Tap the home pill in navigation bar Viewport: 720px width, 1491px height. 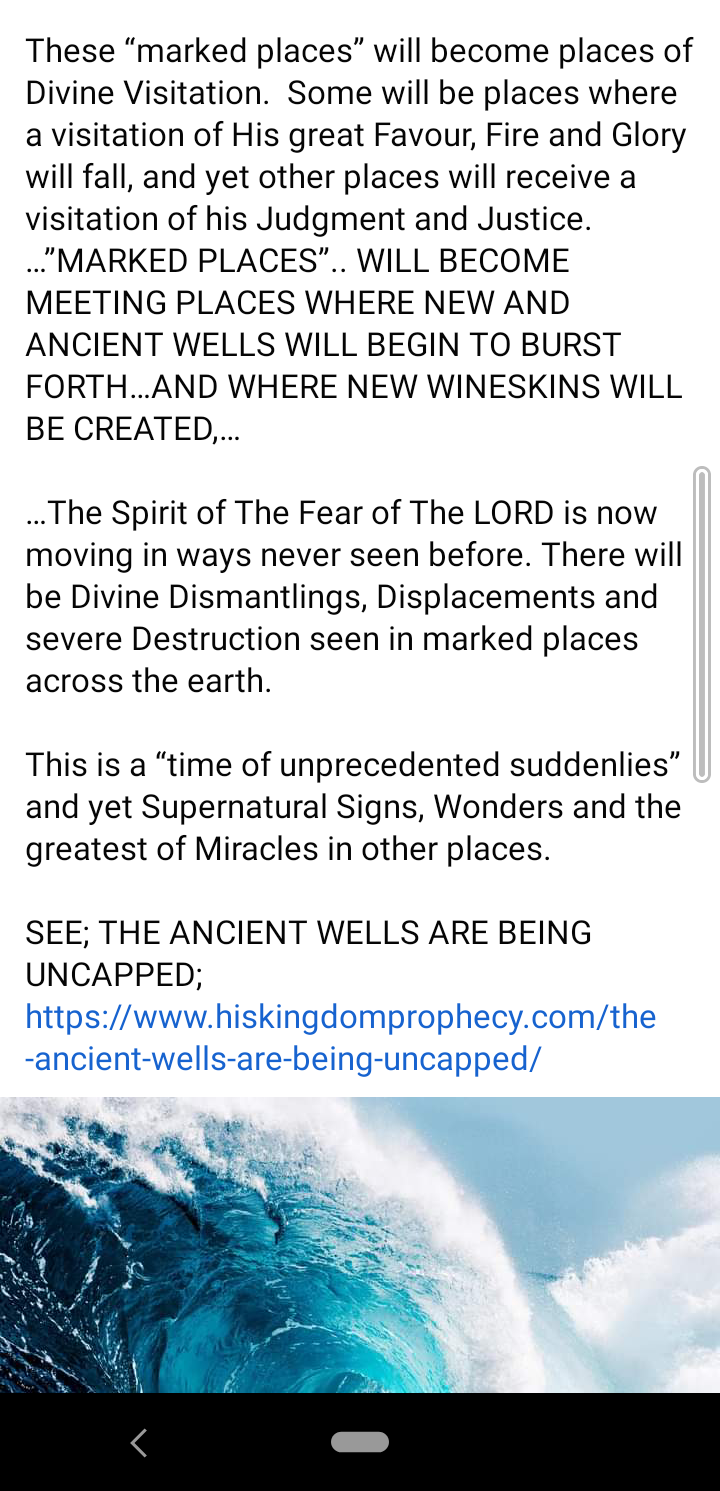coord(360,1441)
